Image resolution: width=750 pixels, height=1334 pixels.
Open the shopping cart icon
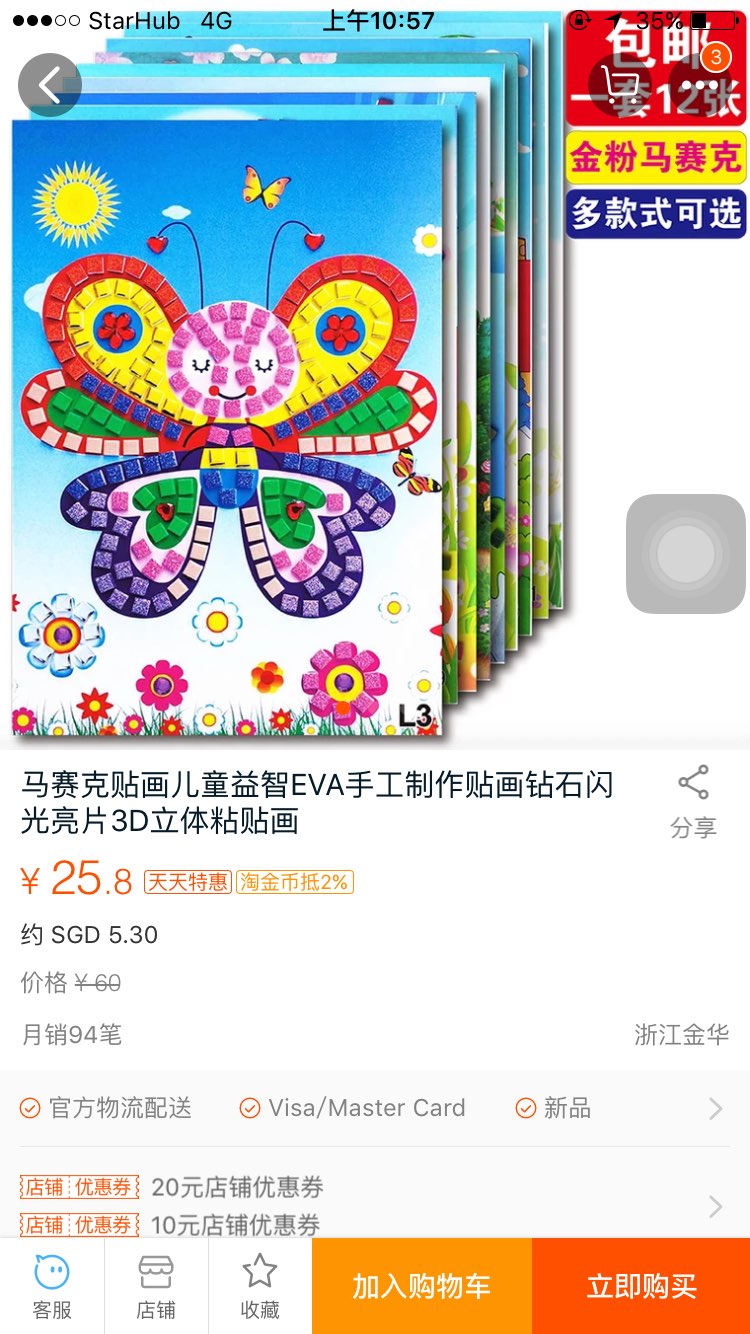[619, 83]
